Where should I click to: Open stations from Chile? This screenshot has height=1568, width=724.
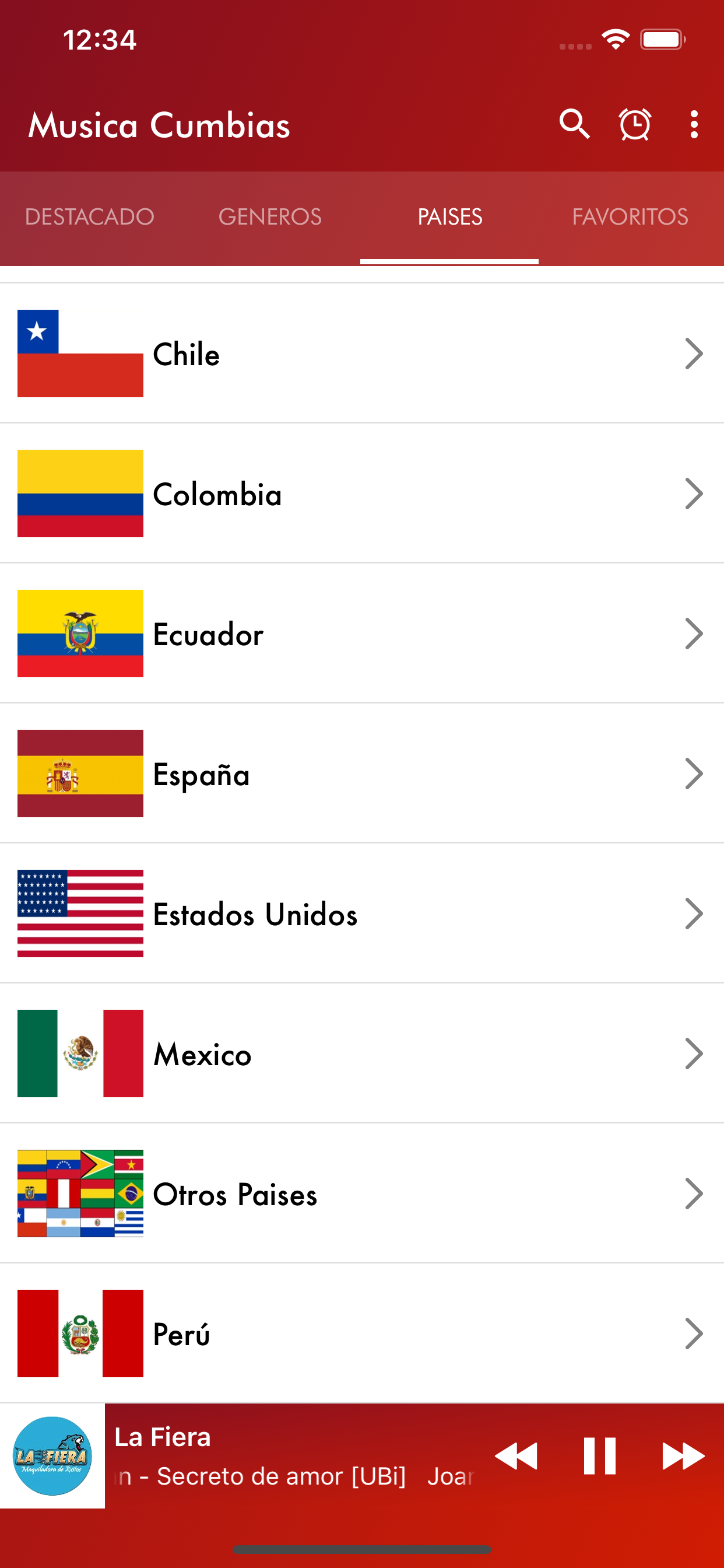tap(362, 353)
